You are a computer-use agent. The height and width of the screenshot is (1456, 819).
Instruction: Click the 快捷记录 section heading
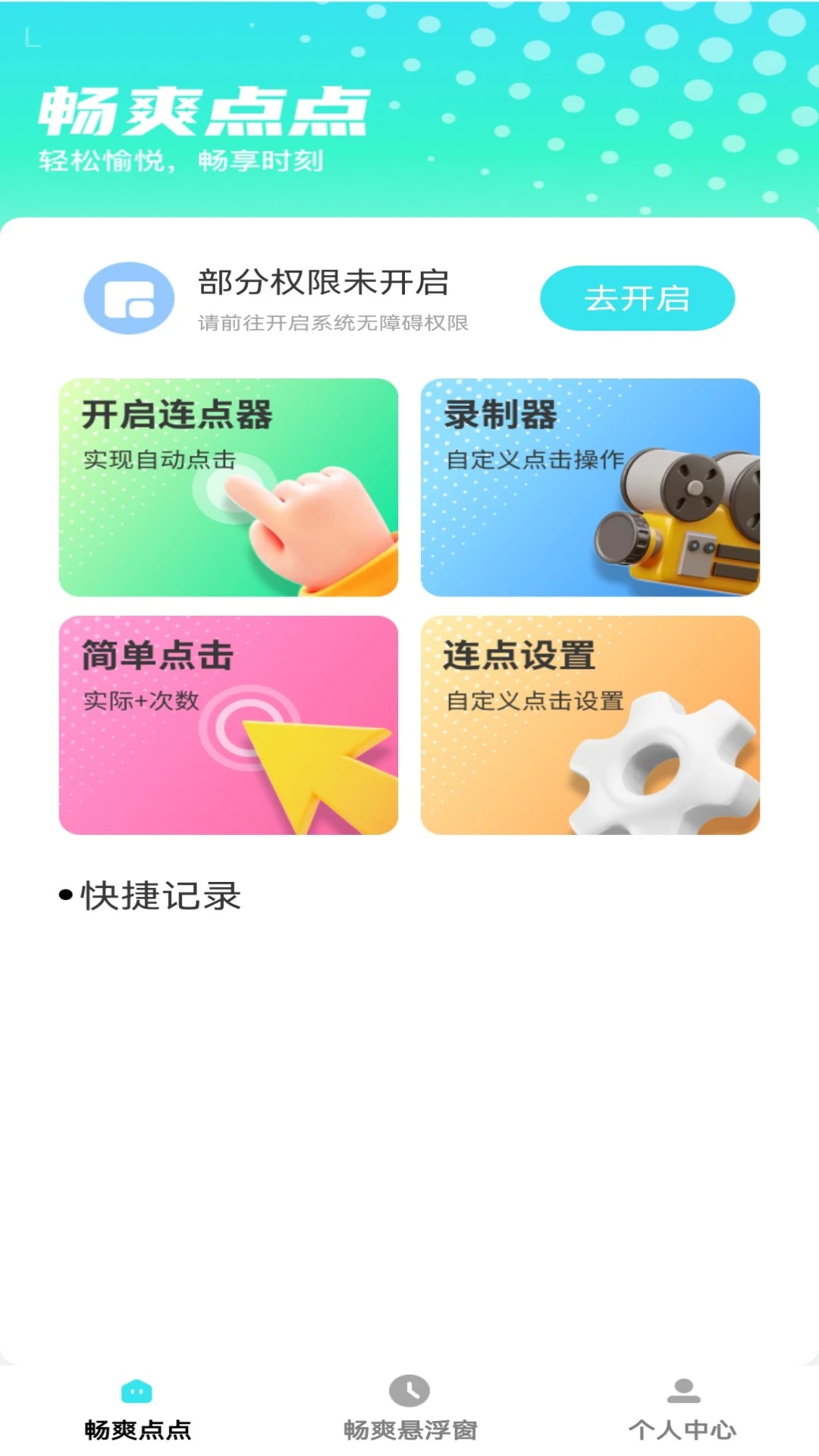click(159, 896)
